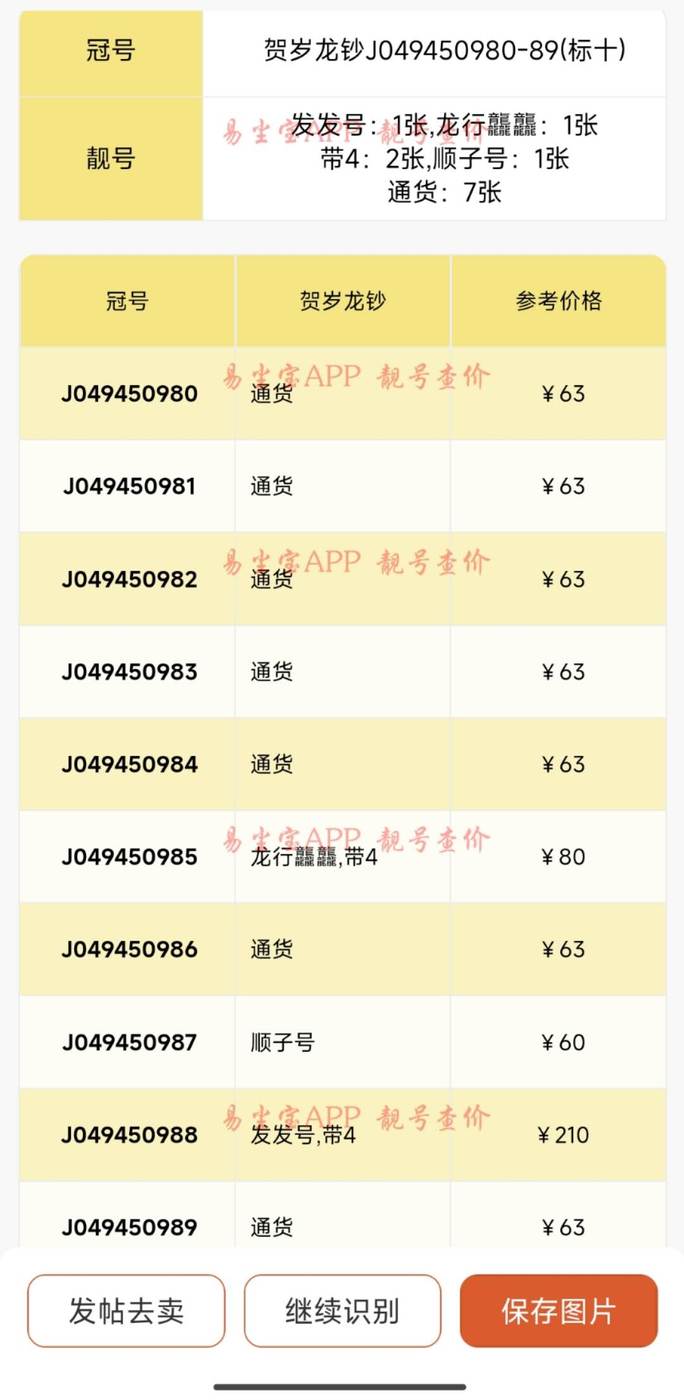Save the result with 保存图片

559,1311
